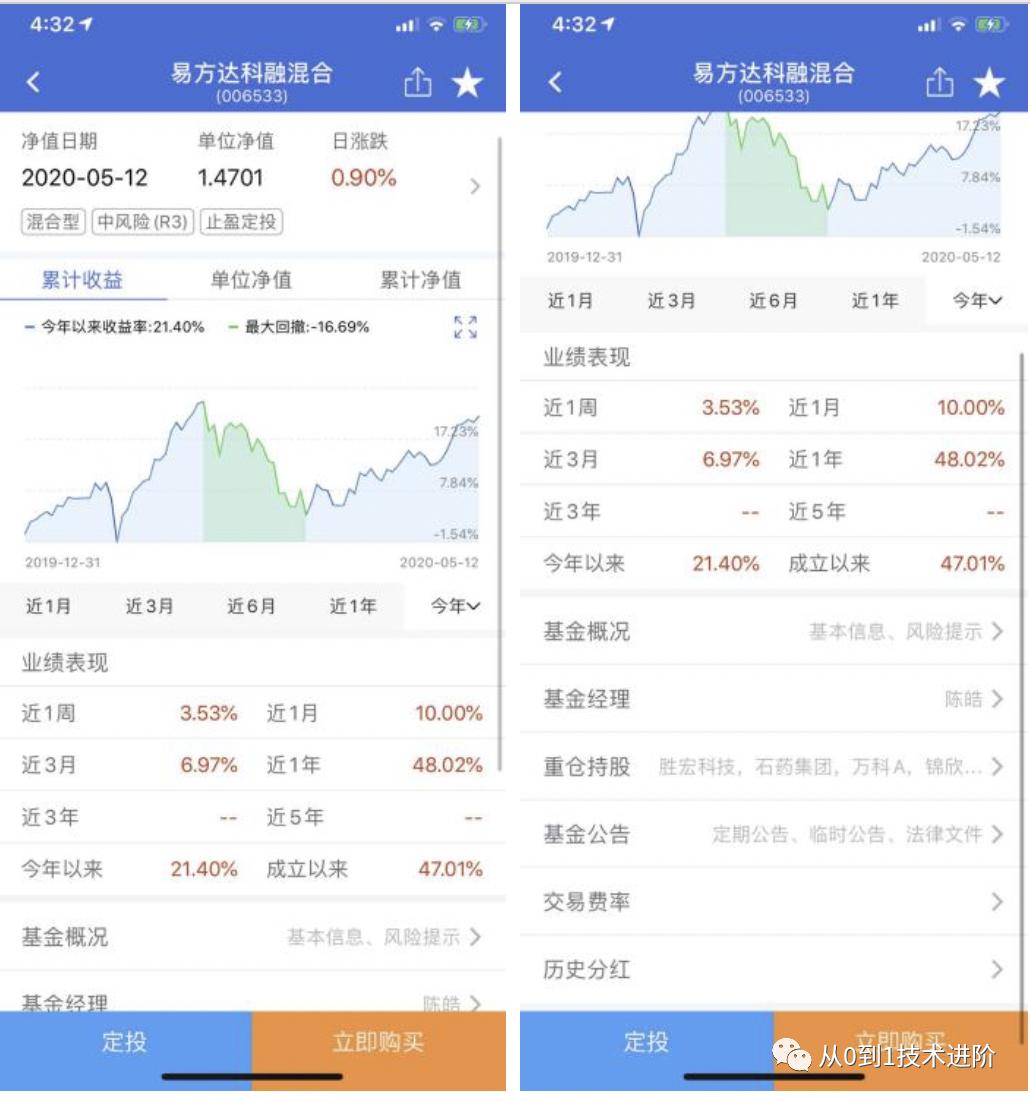
Task: Tap the 定投 investment plan button
Action: 123,1043
